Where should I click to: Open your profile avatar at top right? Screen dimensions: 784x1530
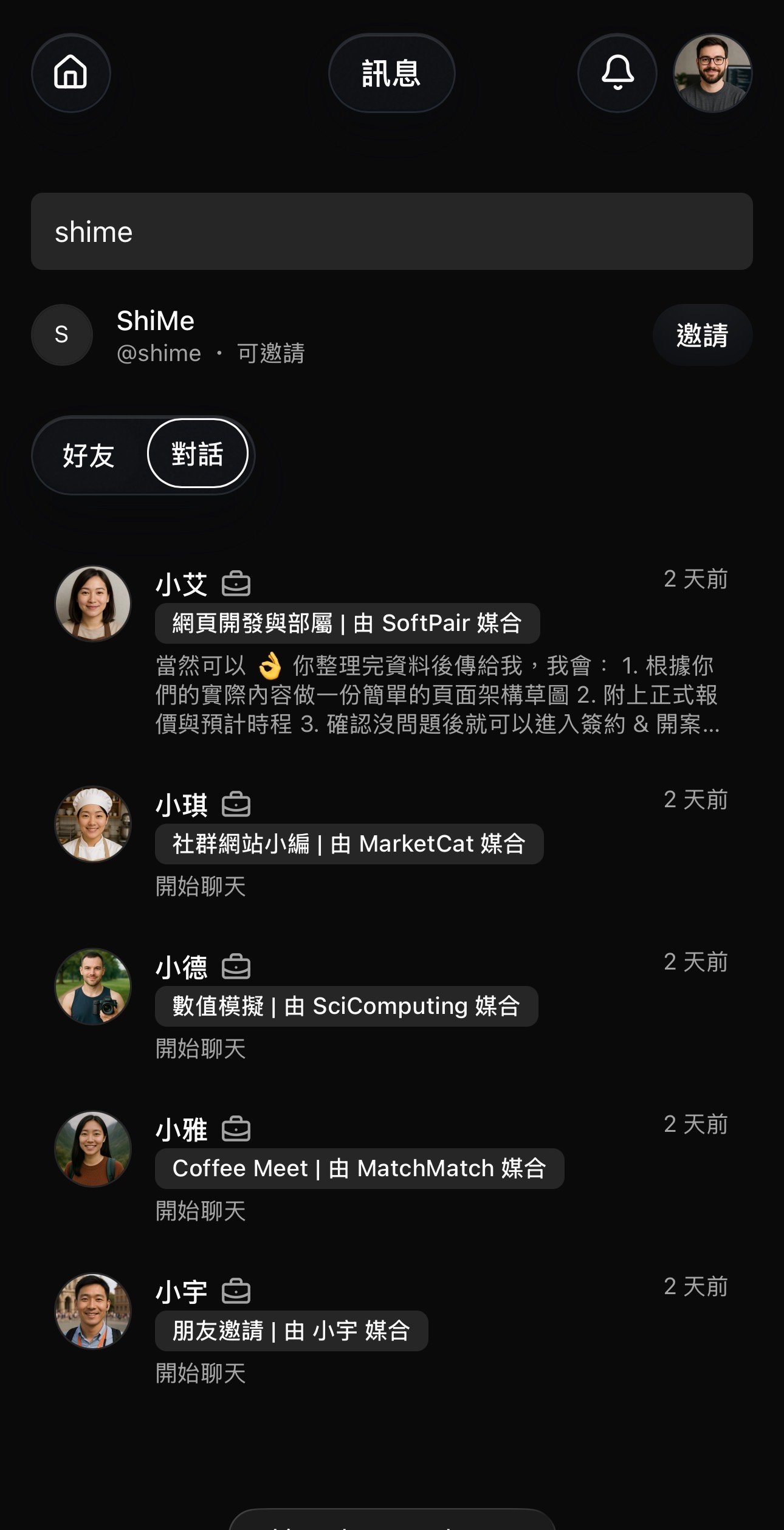(712, 73)
